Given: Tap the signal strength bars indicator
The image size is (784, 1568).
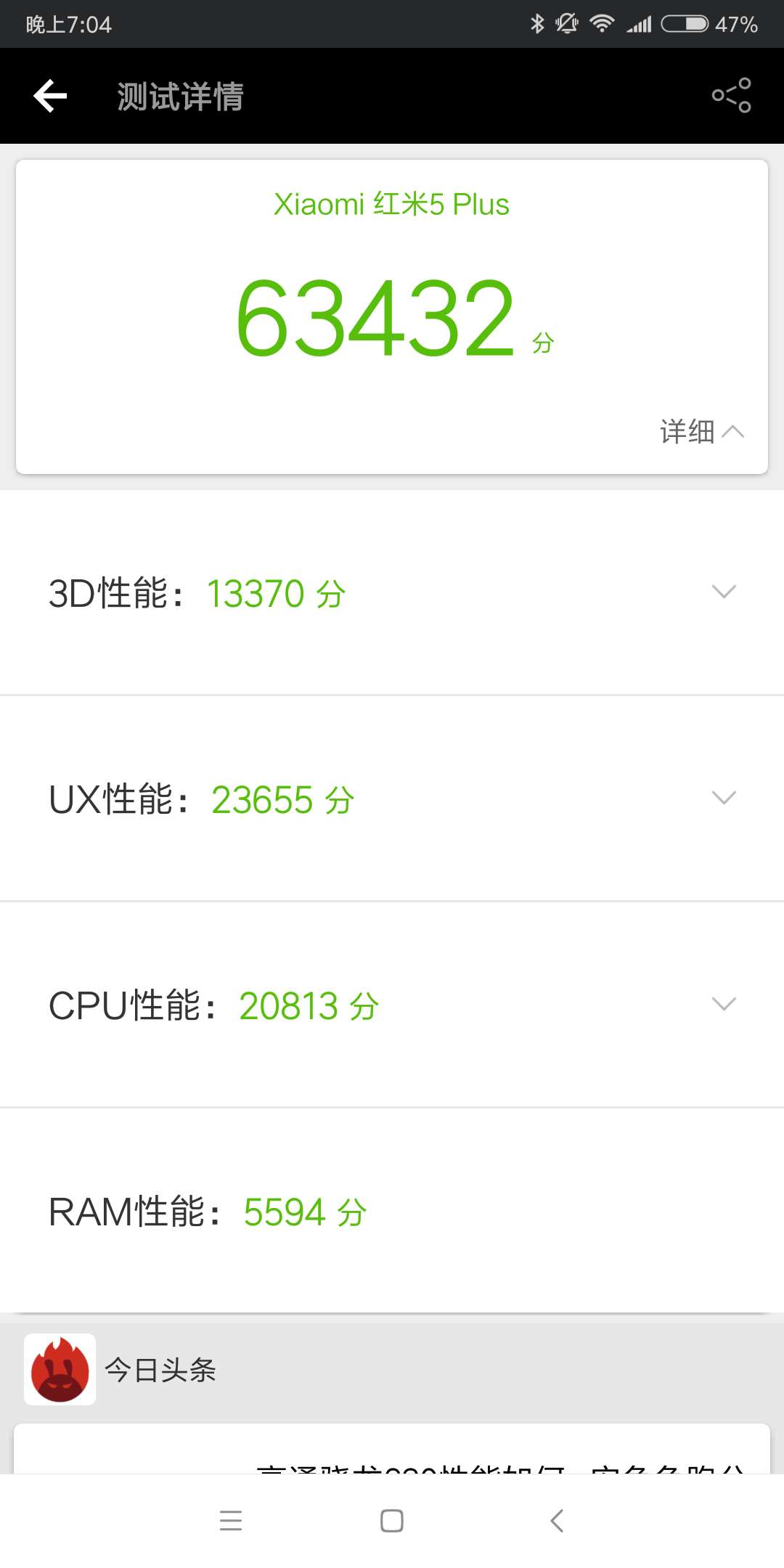Looking at the screenshot, I should coord(639,23).
